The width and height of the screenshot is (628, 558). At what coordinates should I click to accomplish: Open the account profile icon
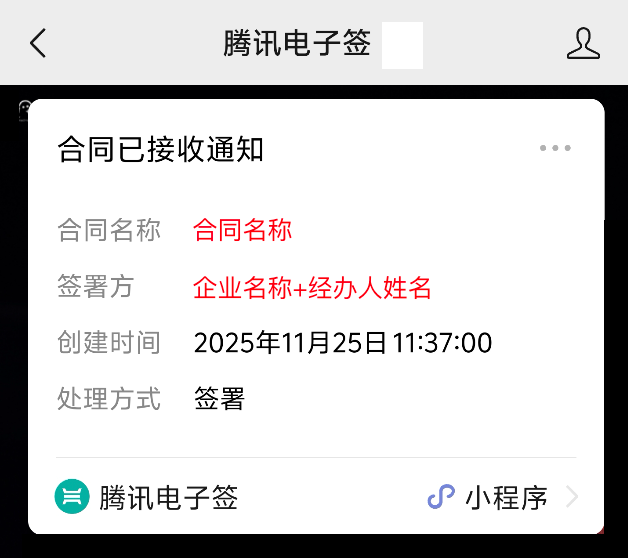(x=583, y=43)
